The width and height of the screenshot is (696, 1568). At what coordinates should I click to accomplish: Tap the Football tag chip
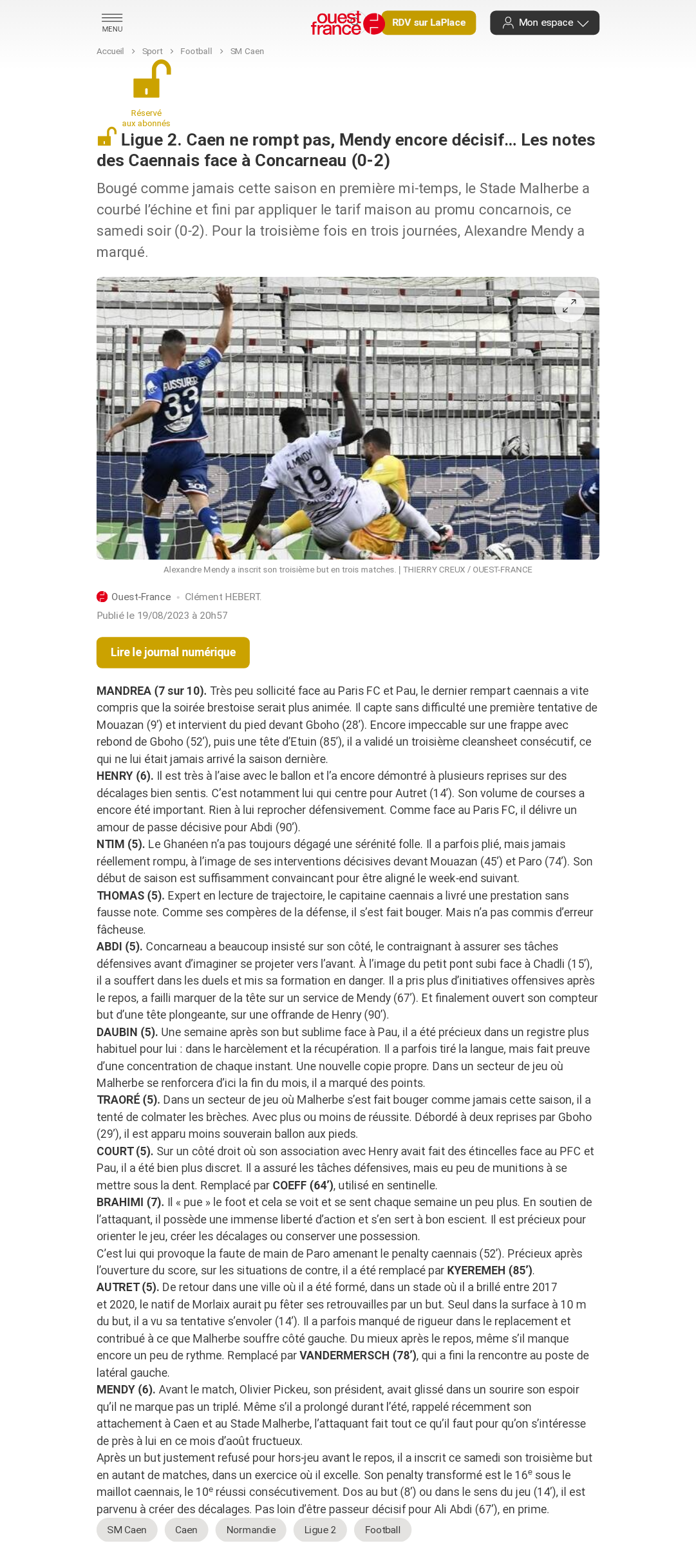tap(382, 1529)
